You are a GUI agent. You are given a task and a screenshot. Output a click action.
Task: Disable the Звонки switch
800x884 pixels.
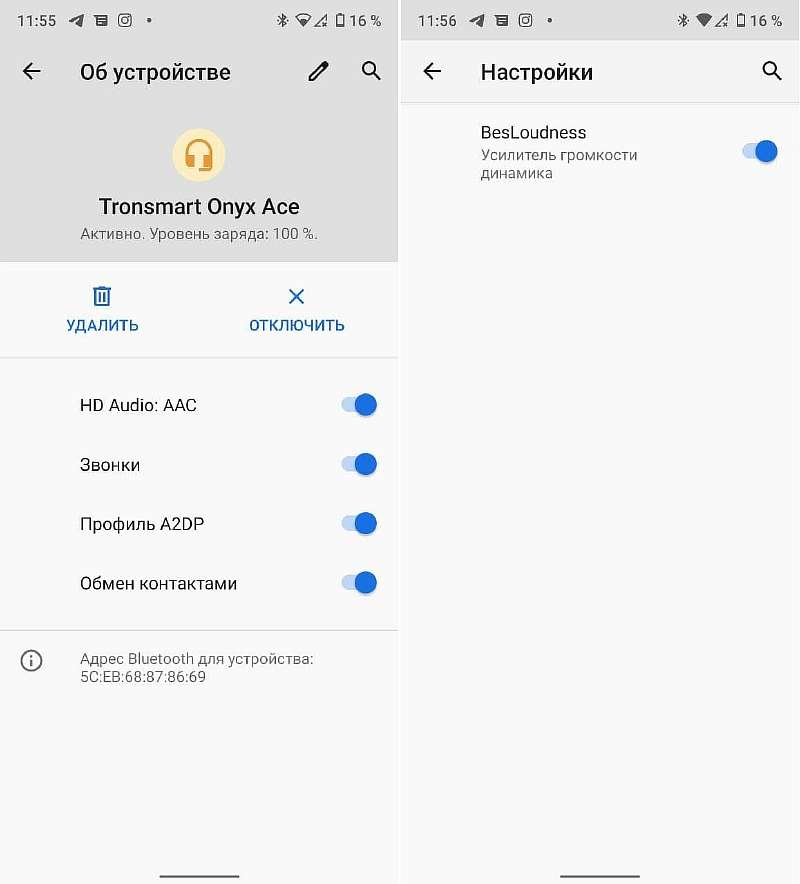[359, 464]
